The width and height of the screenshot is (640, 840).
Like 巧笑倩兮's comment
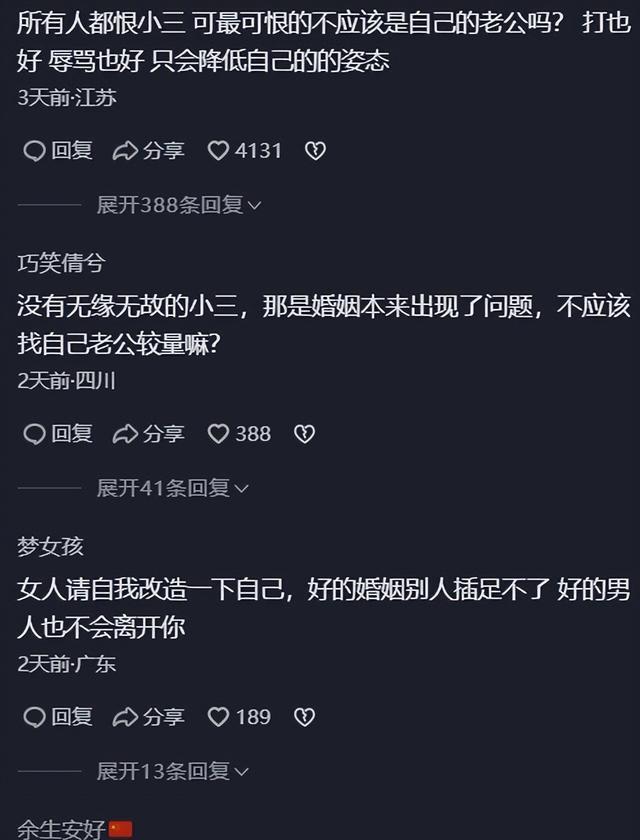[238, 434]
